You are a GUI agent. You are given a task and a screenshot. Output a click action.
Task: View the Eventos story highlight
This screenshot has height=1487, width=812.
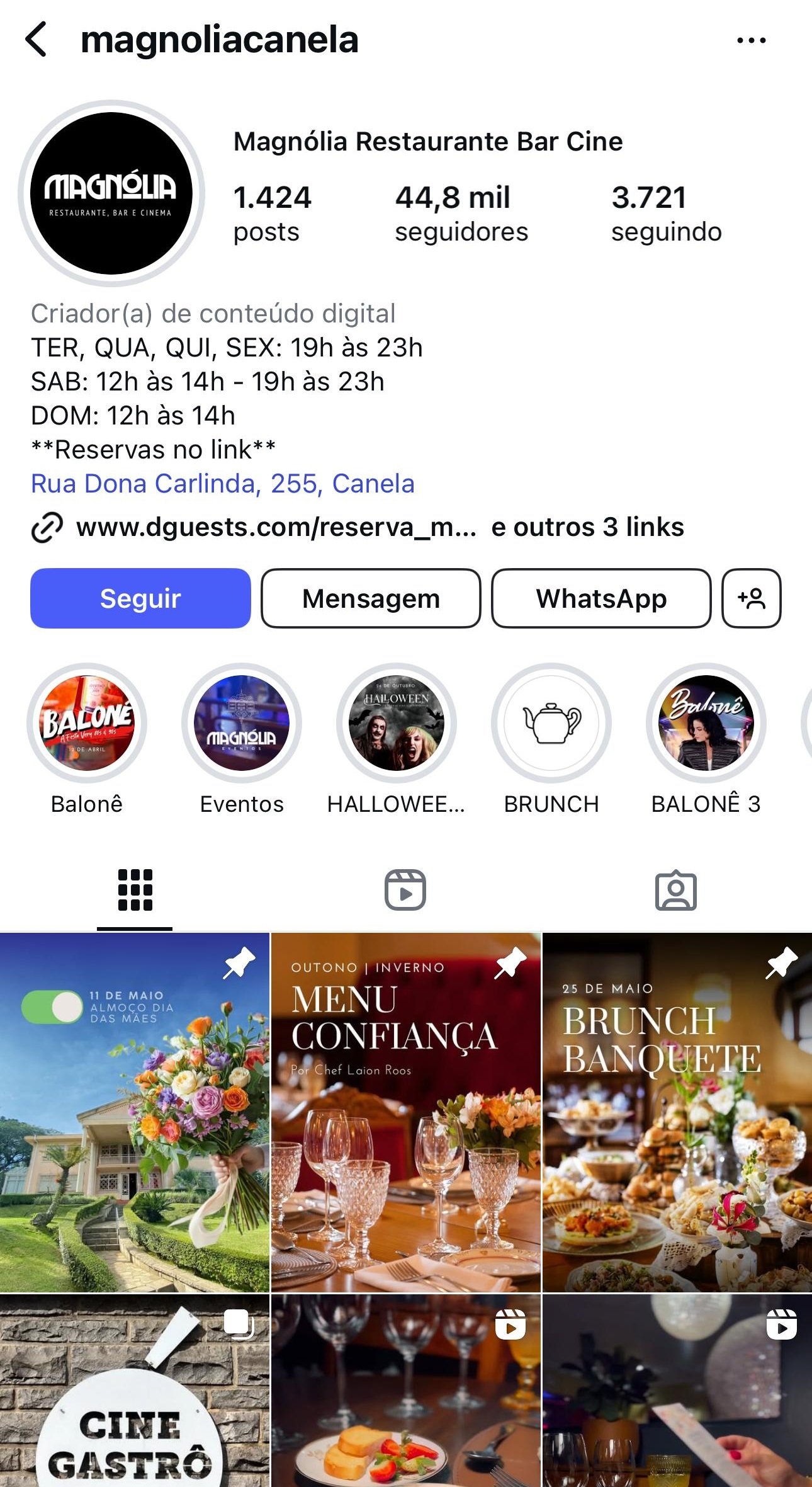click(x=242, y=723)
